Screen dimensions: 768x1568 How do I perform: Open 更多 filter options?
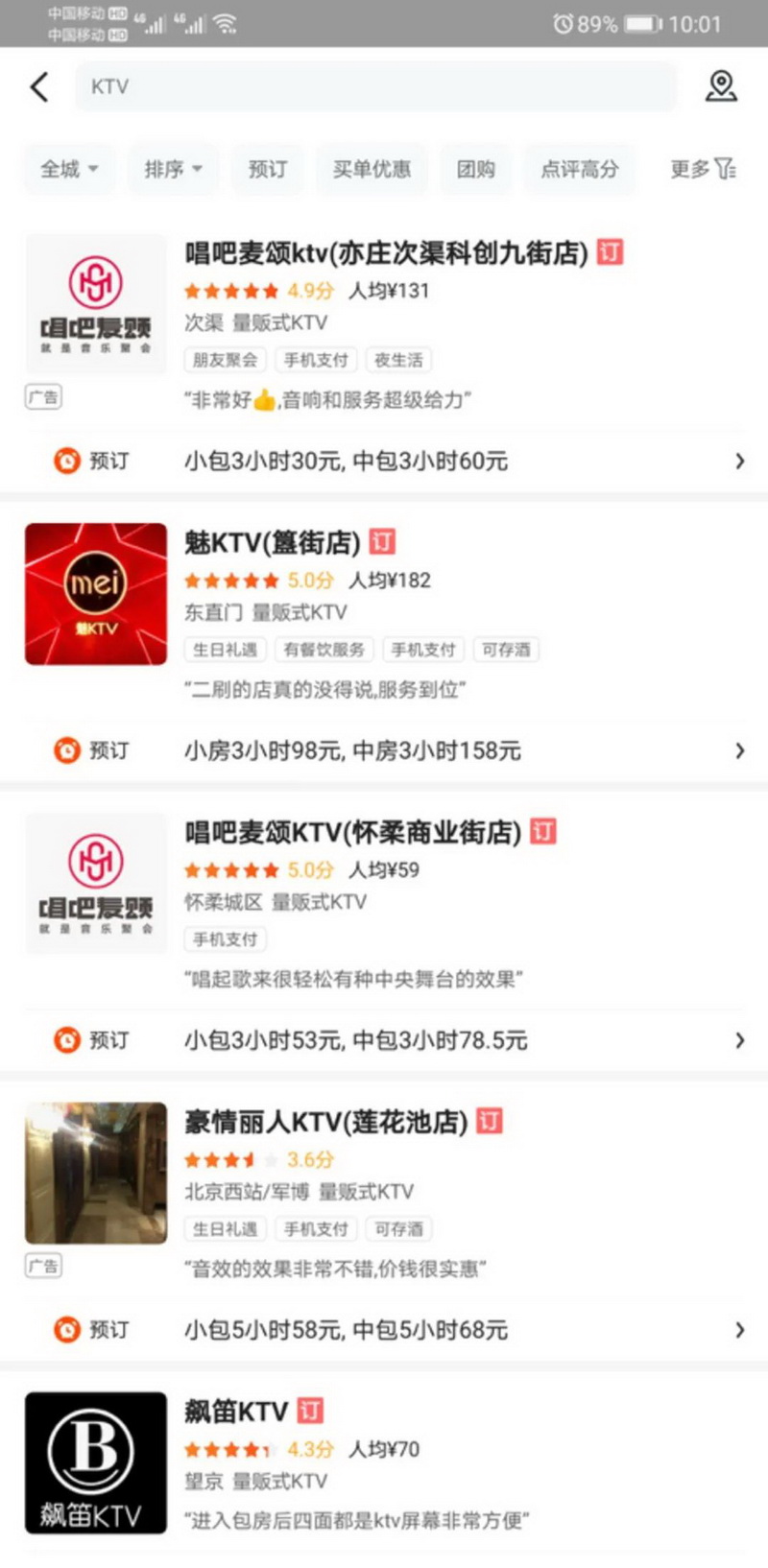click(x=703, y=169)
